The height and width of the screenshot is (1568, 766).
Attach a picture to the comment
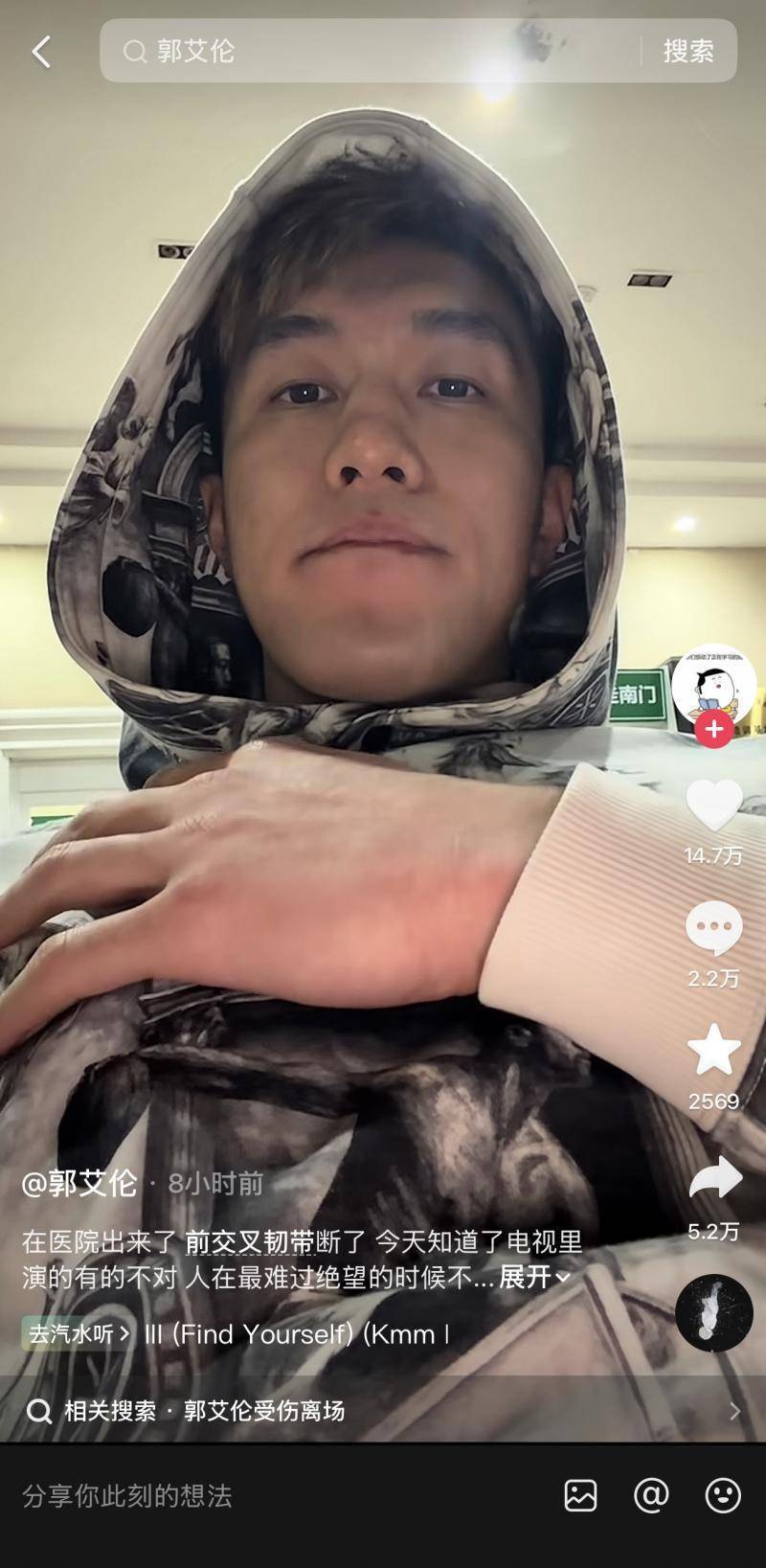pyautogui.click(x=580, y=1495)
